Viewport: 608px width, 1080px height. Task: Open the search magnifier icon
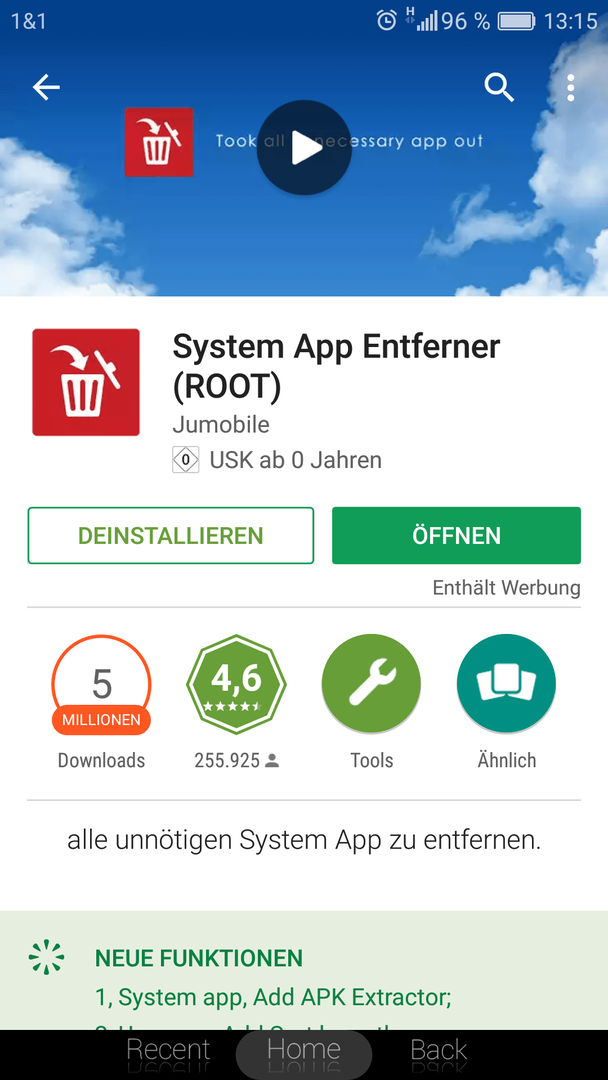(499, 88)
